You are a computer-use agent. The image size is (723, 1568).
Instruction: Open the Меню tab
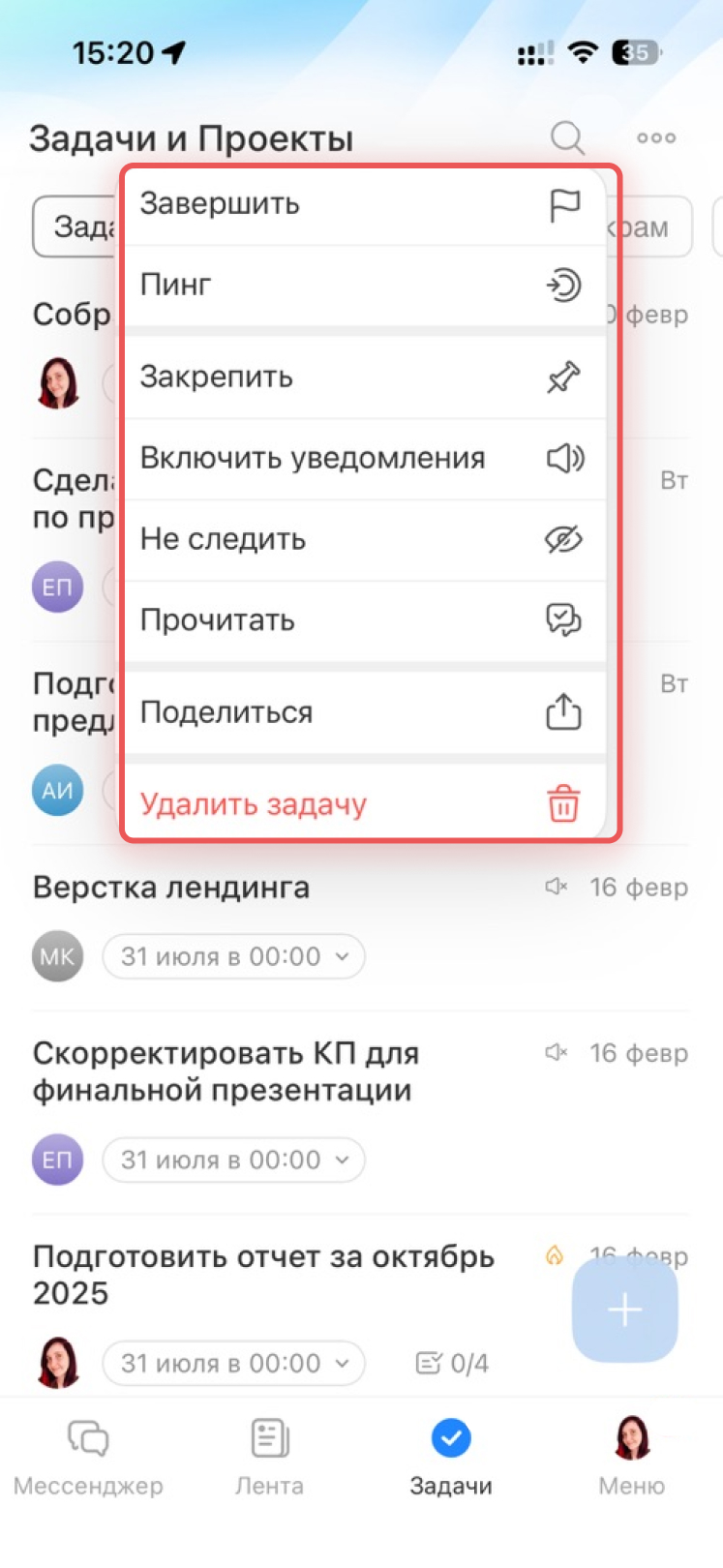point(632,1458)
